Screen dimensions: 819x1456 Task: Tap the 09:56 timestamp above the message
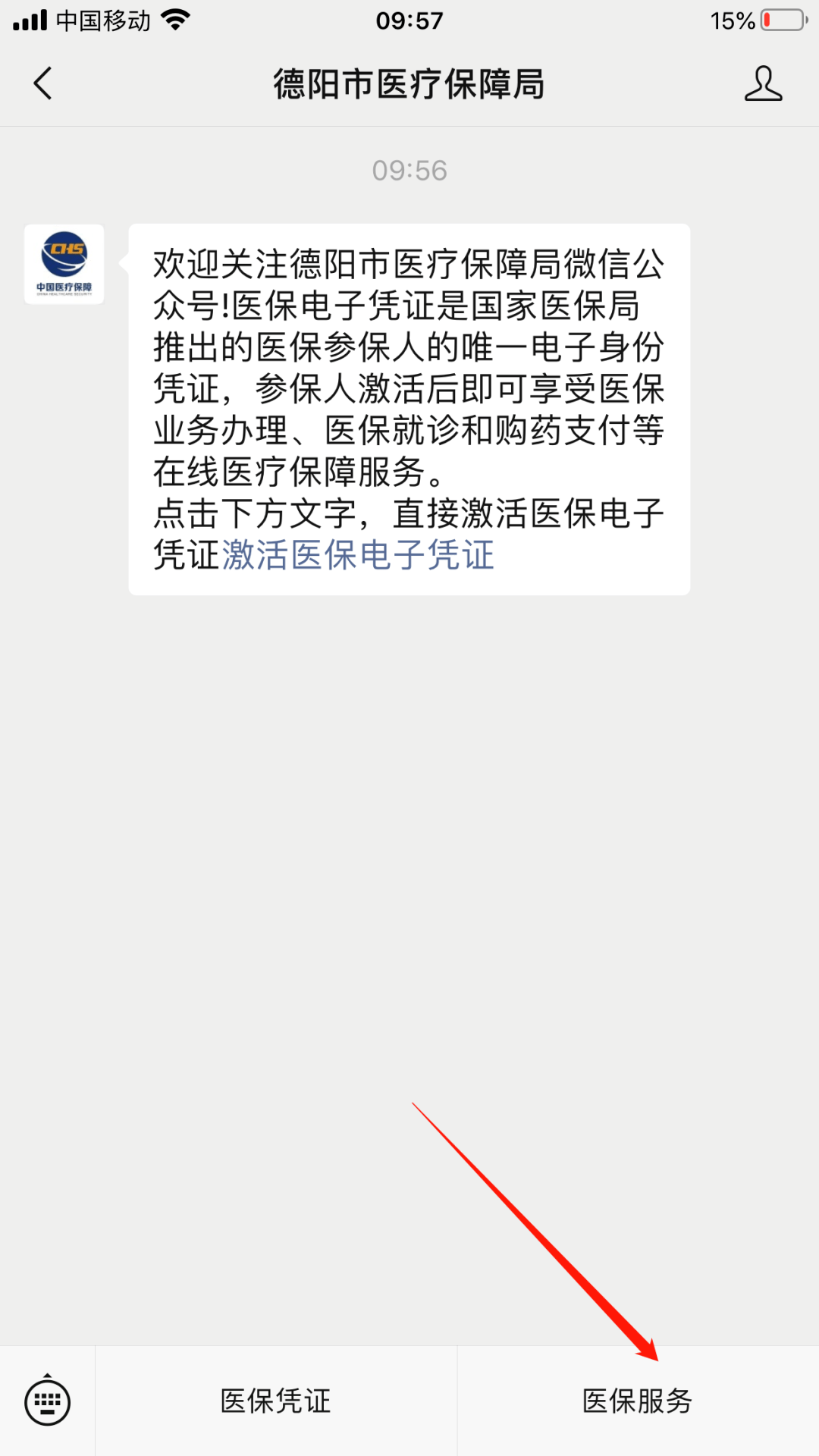pos(409,170)
